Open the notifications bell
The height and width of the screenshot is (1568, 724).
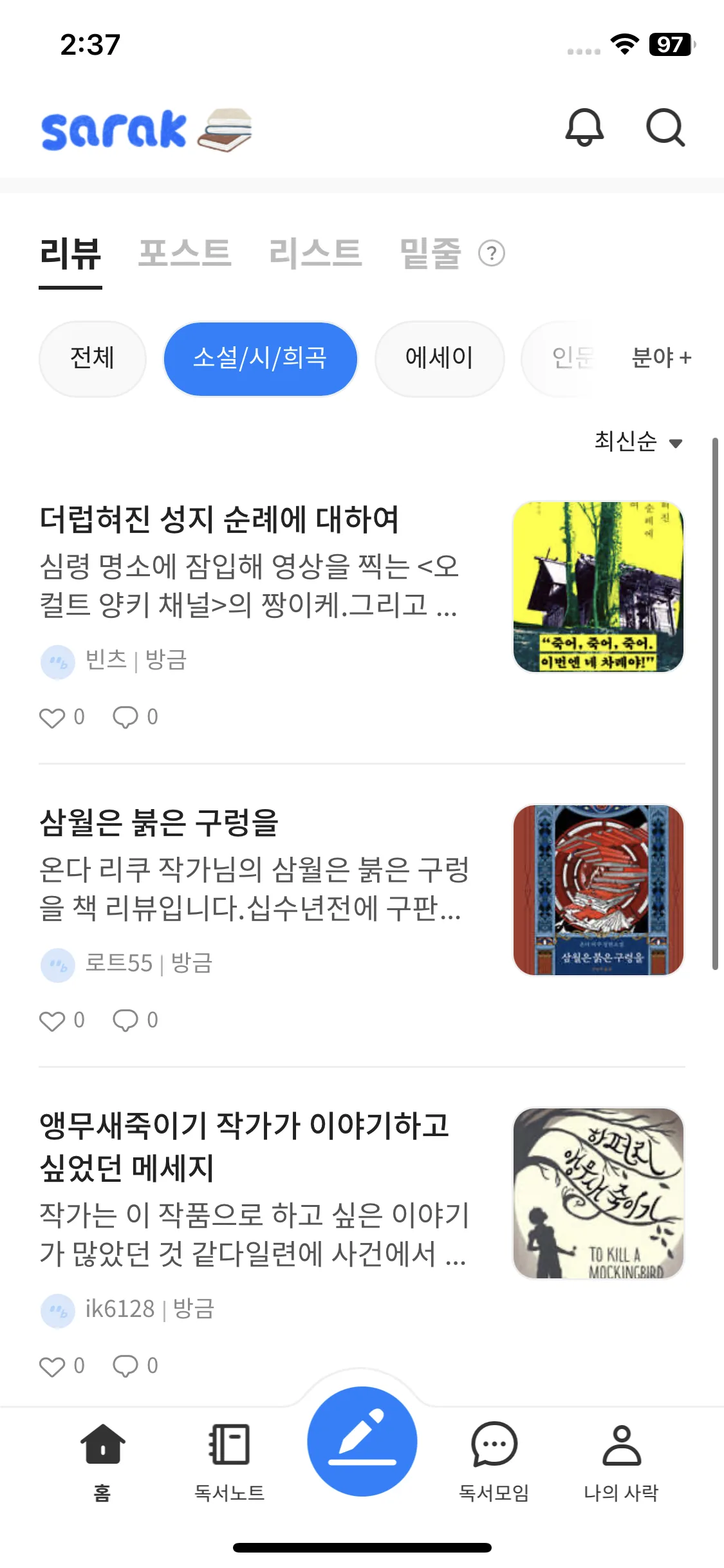point(584,127)
